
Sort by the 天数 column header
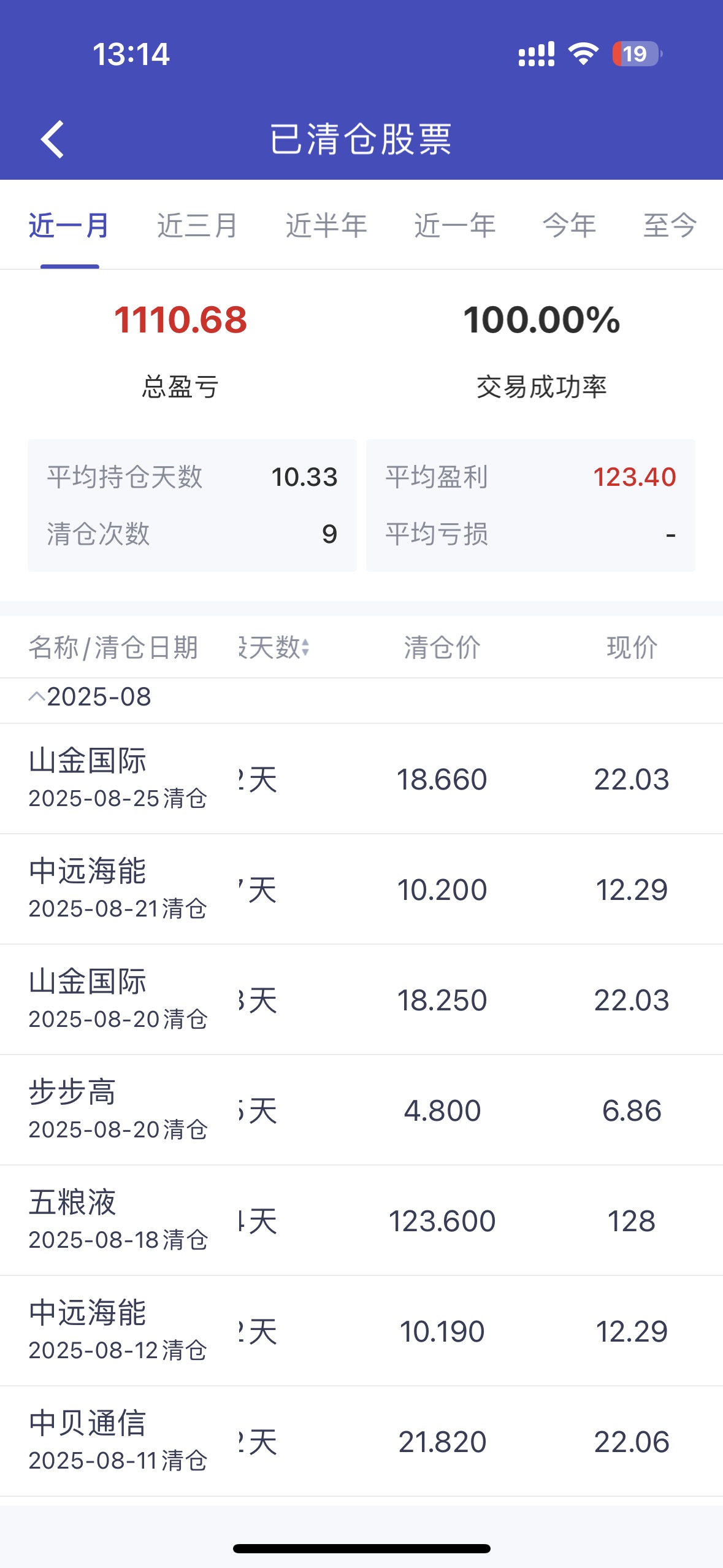tap(274, 647)
